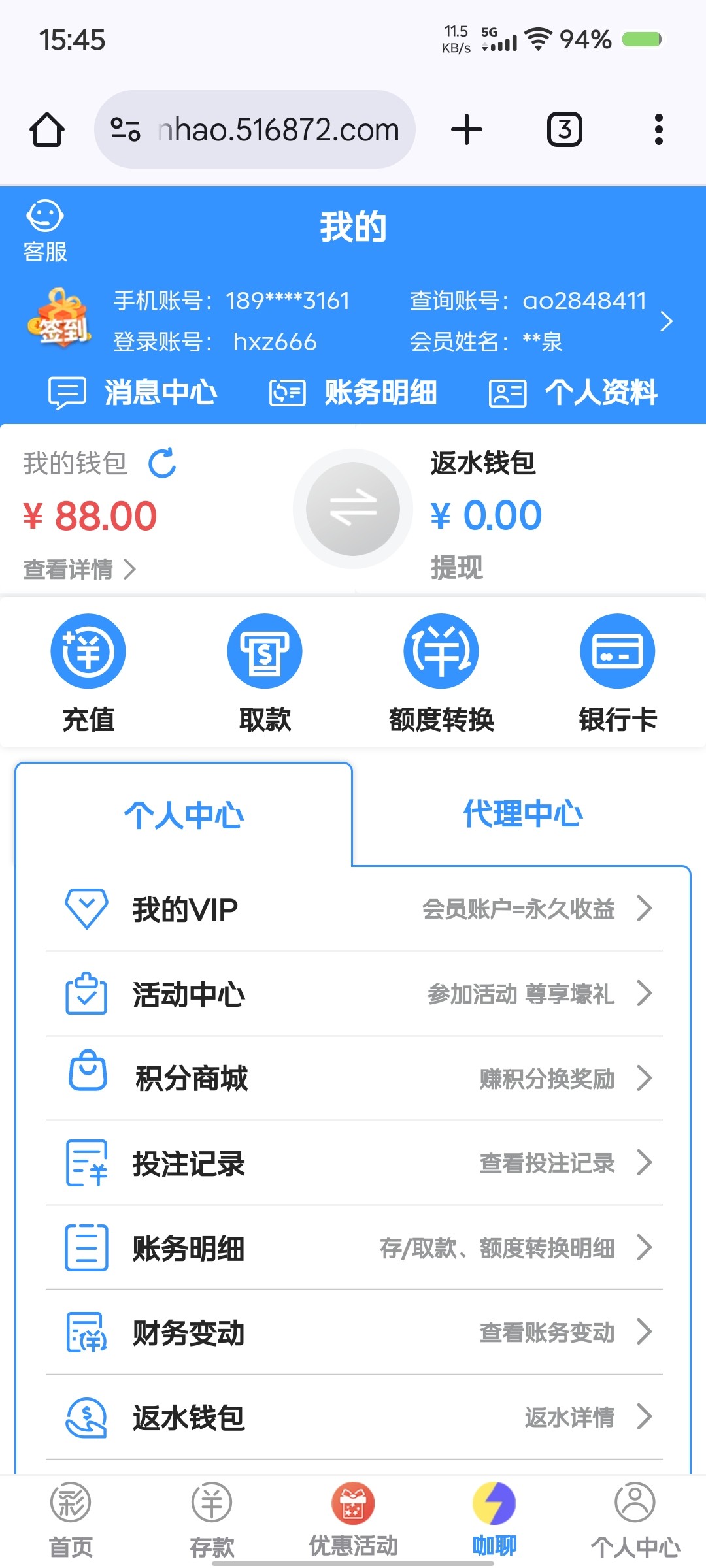This screenshot has width=706, height=1568.
Task: Tap the 签到 check-in gift icon
Action: click(59, 320)
